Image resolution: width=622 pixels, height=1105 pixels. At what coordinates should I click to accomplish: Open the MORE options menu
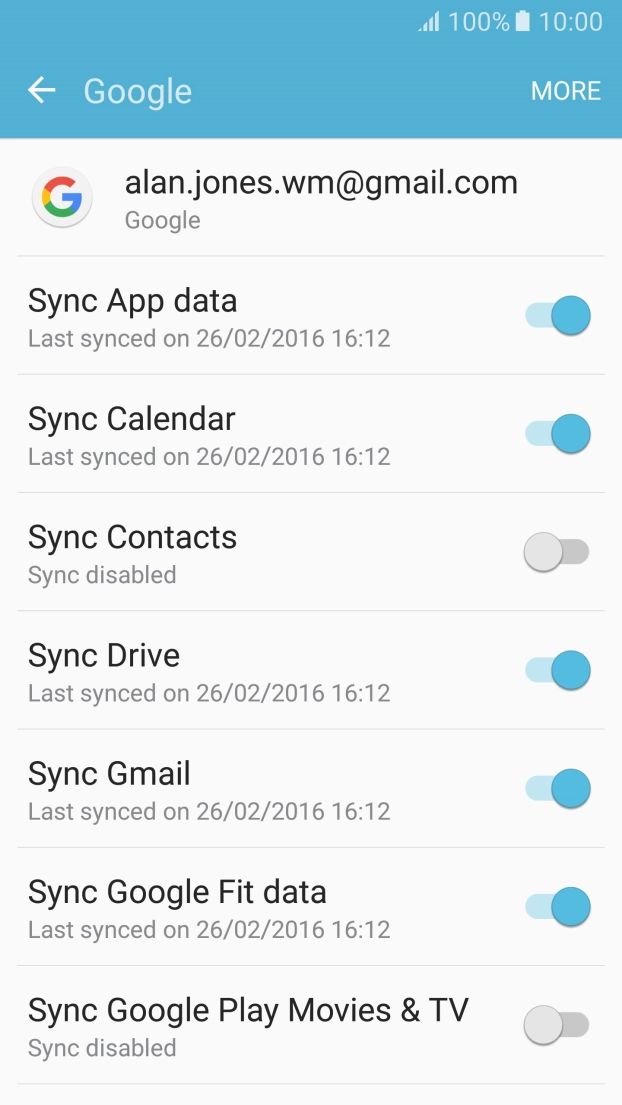click(x=565, y=91)
